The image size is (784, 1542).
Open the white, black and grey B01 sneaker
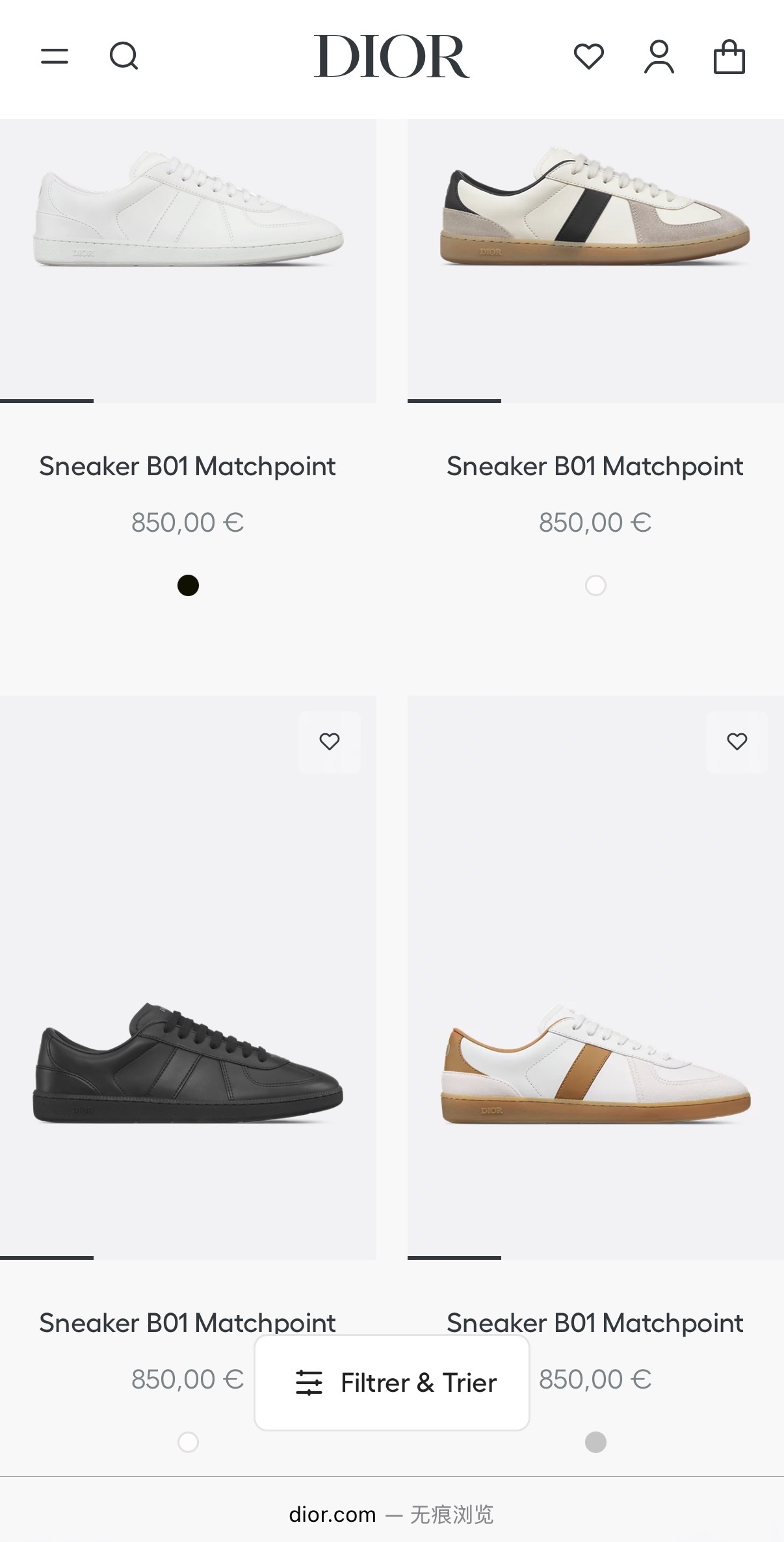tap(595, 209)
